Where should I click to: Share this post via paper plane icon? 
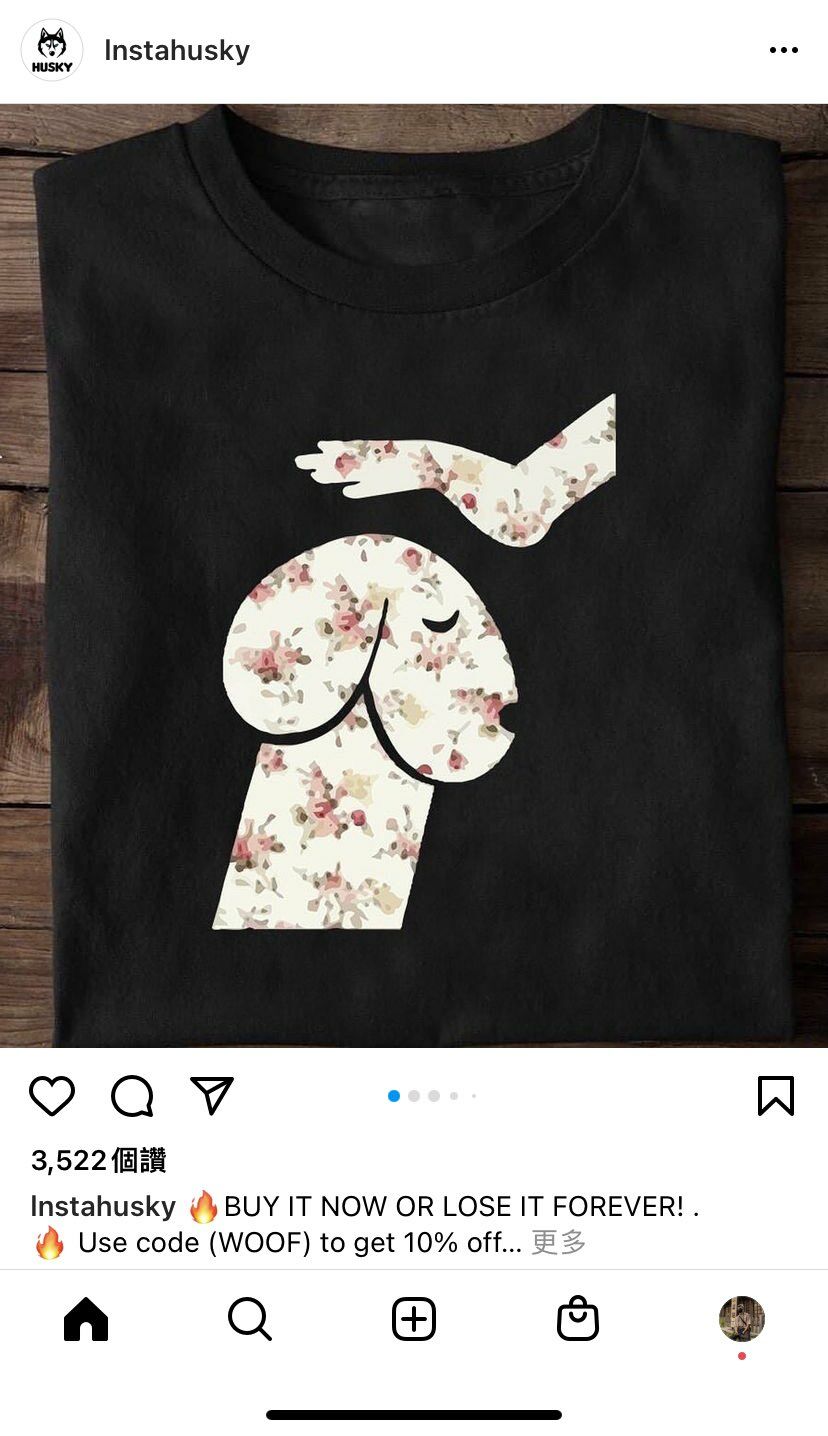tap(212, 1096)
